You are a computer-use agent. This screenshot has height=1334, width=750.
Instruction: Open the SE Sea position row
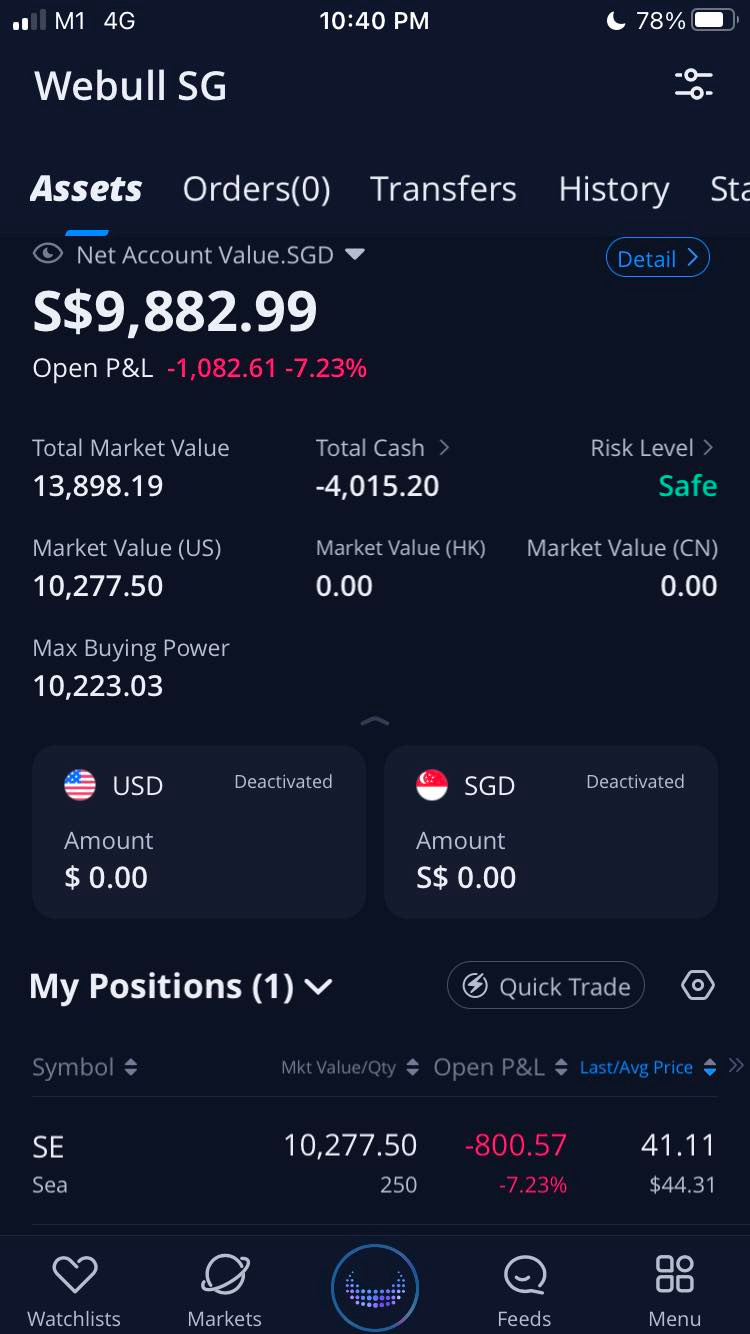374,1163
